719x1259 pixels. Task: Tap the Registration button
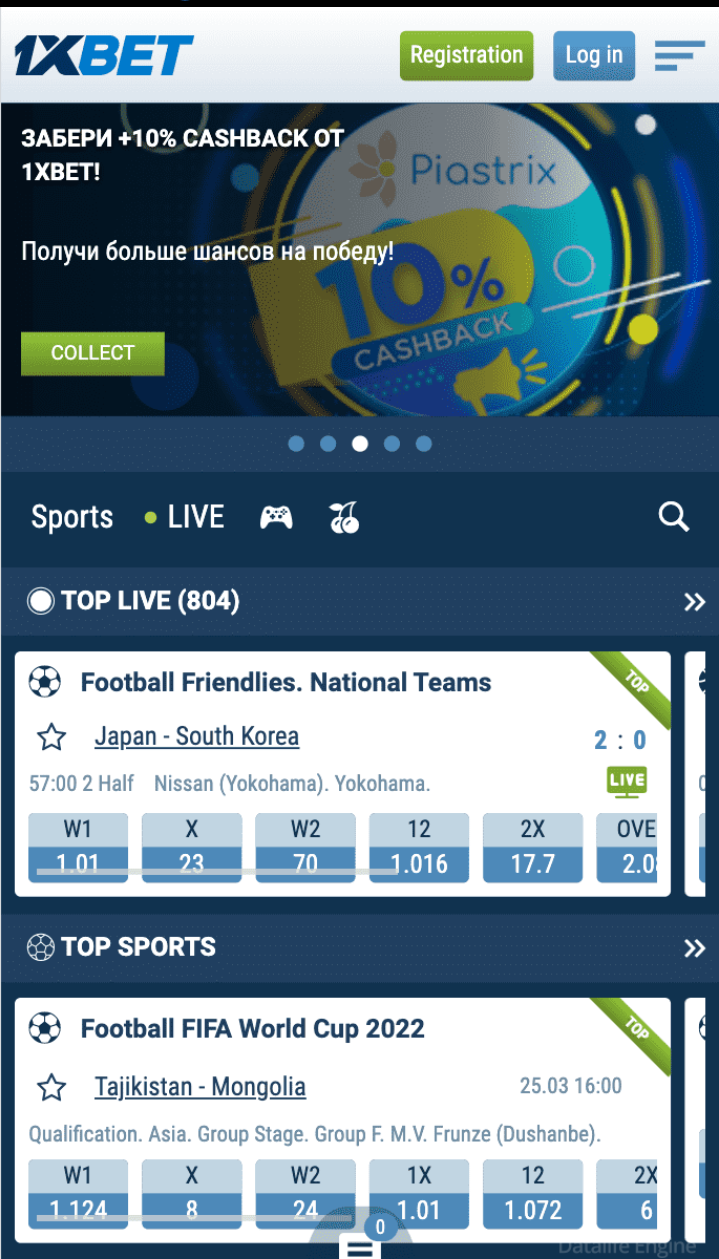tap(466, 56)
